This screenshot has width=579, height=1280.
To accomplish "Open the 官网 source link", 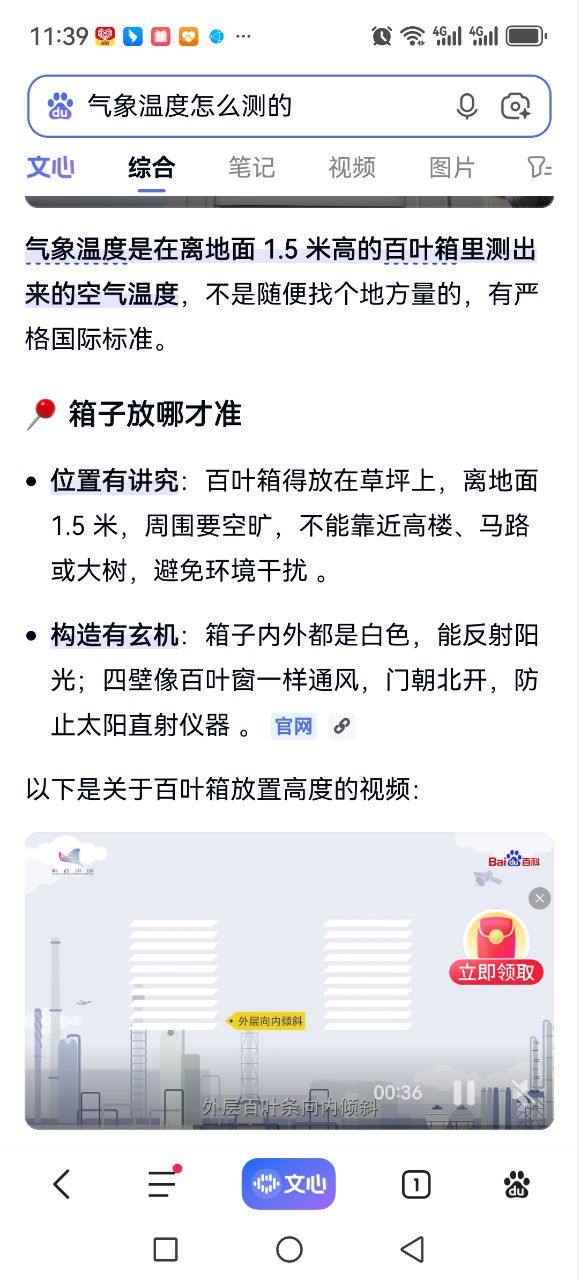I will [x=294, y=726].
